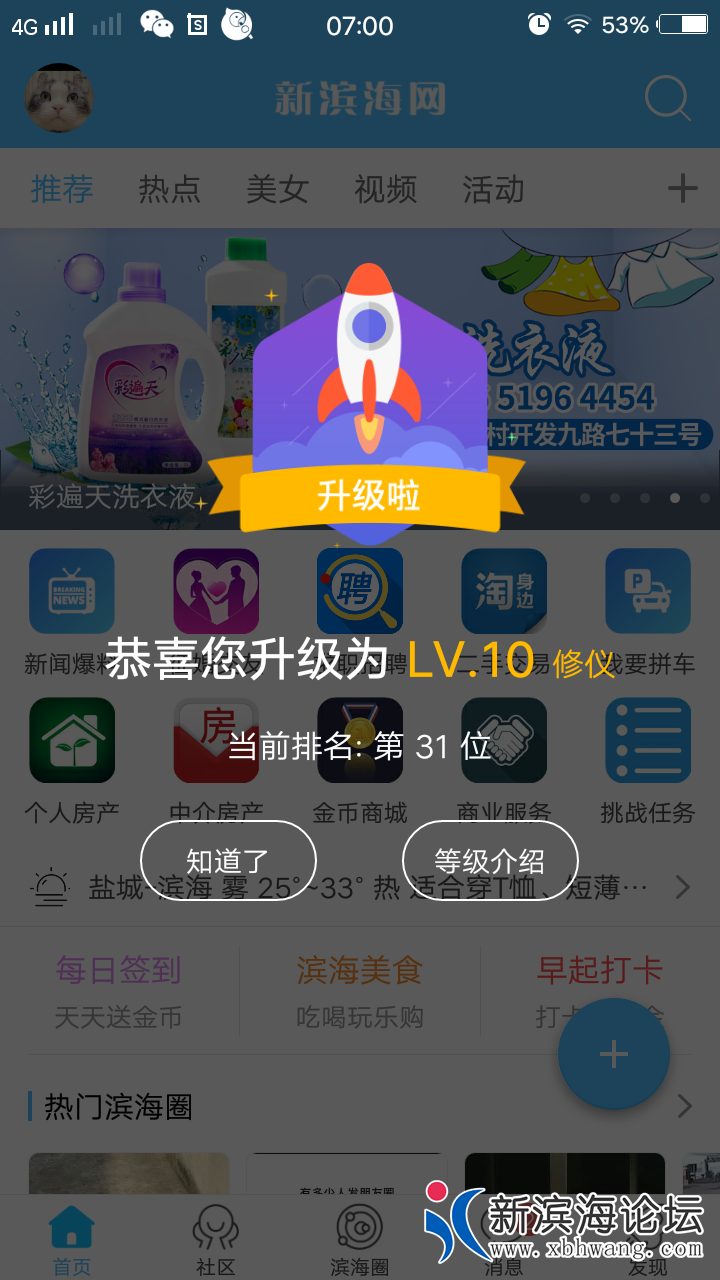The height and width of the screenshot is (1280, 720).
Task: Tap the 知道了 button to dismiss
Action: [228, 860]
